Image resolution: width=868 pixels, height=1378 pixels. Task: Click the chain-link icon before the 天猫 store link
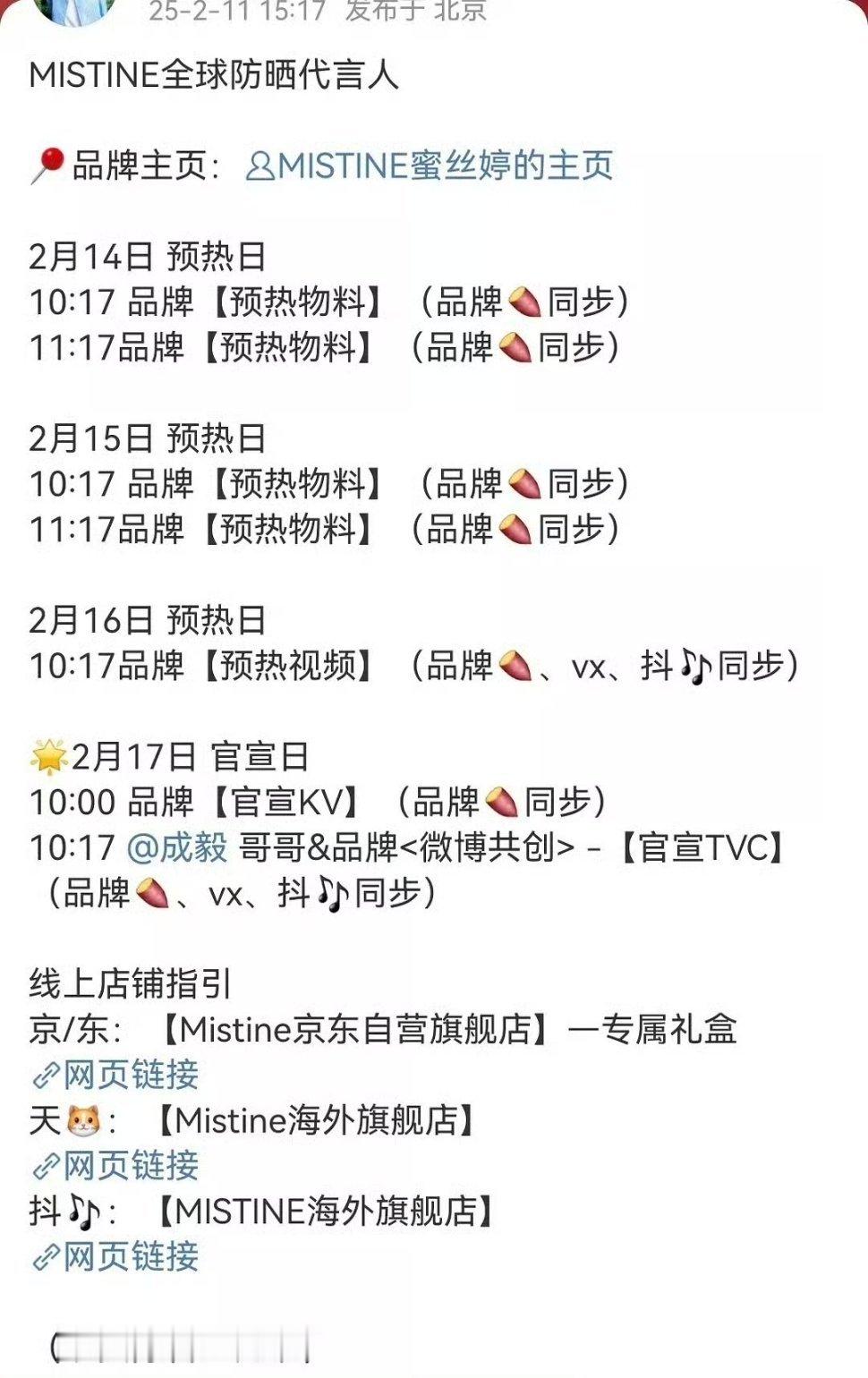tap(47, 1166)
